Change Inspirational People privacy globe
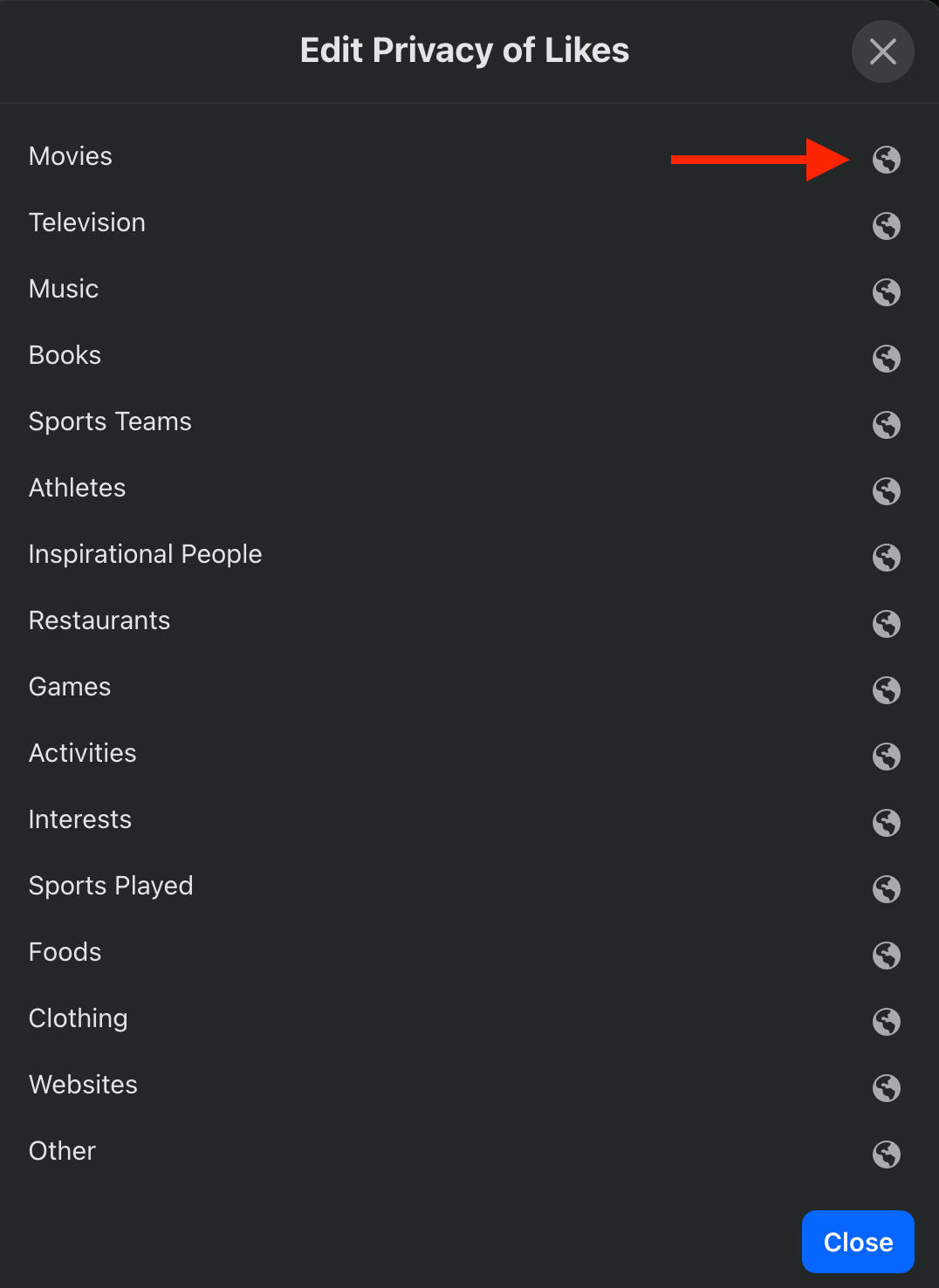Image resolution: width=939 pixels, height=1288 pixels. pyautogui.click(x=886, y=558)
